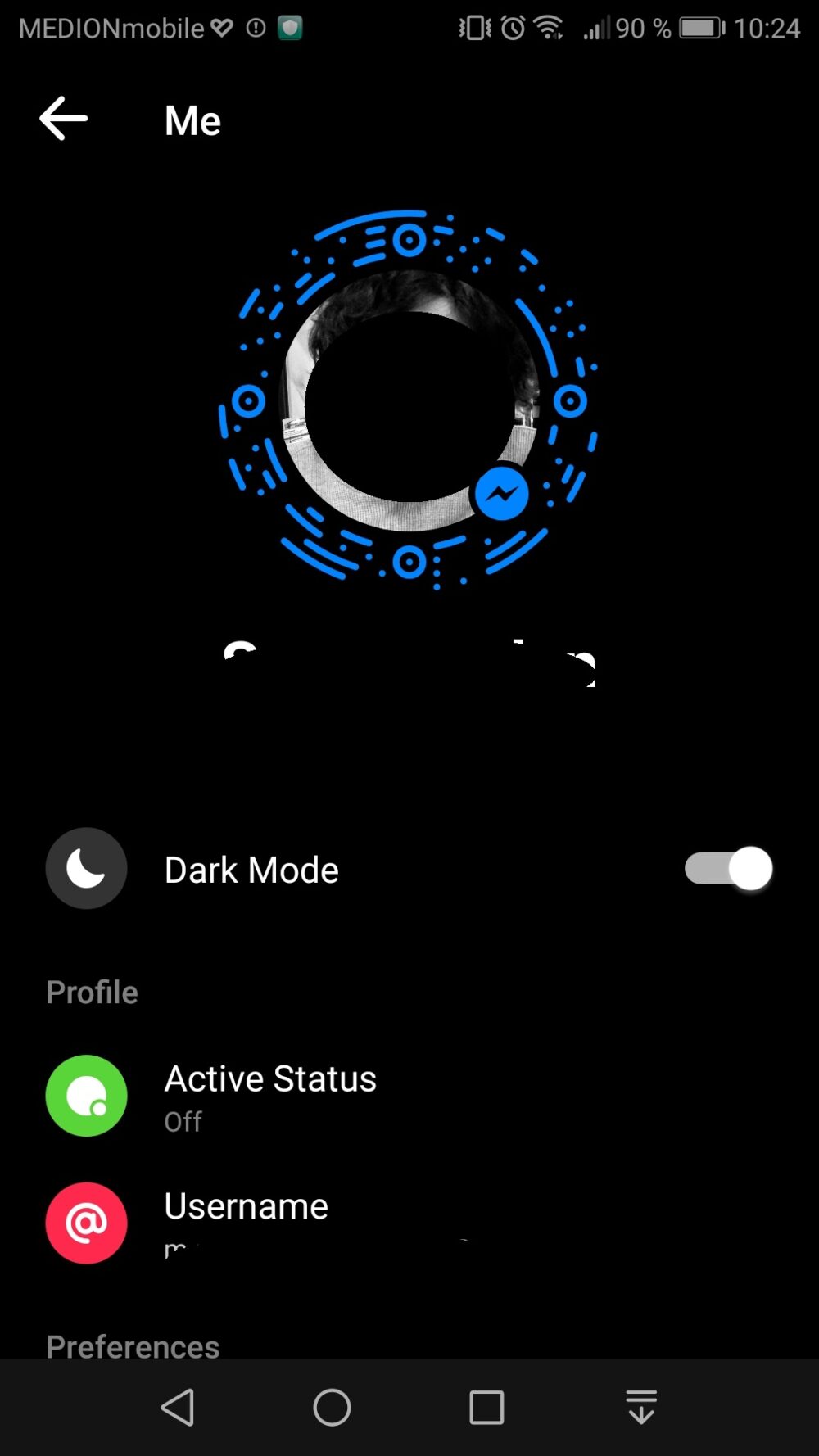Go back using the arrow button
Viewport: 819px width, 1456px height.
[x=63, y=119]
